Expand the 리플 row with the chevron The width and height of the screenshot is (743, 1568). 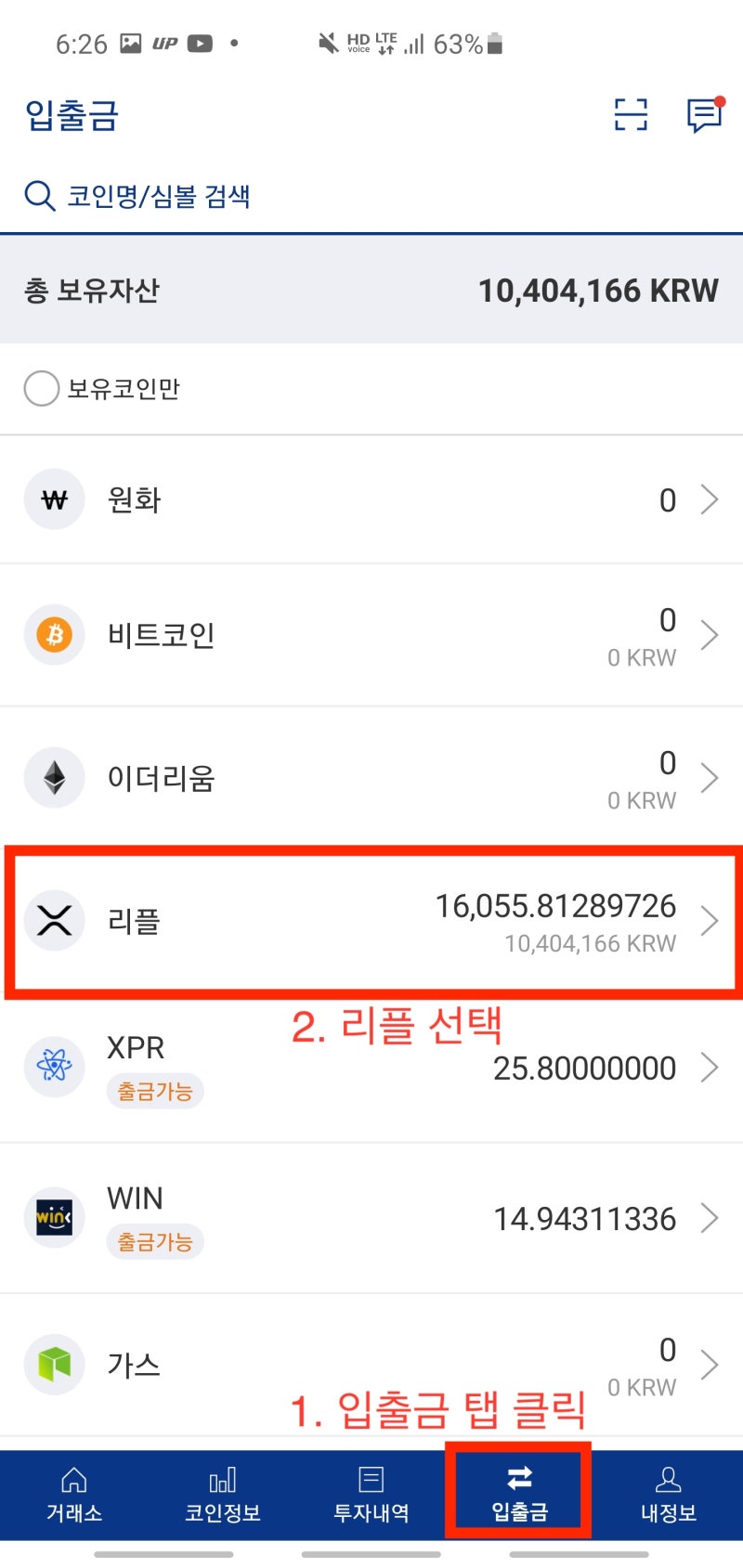click(710, 921)
